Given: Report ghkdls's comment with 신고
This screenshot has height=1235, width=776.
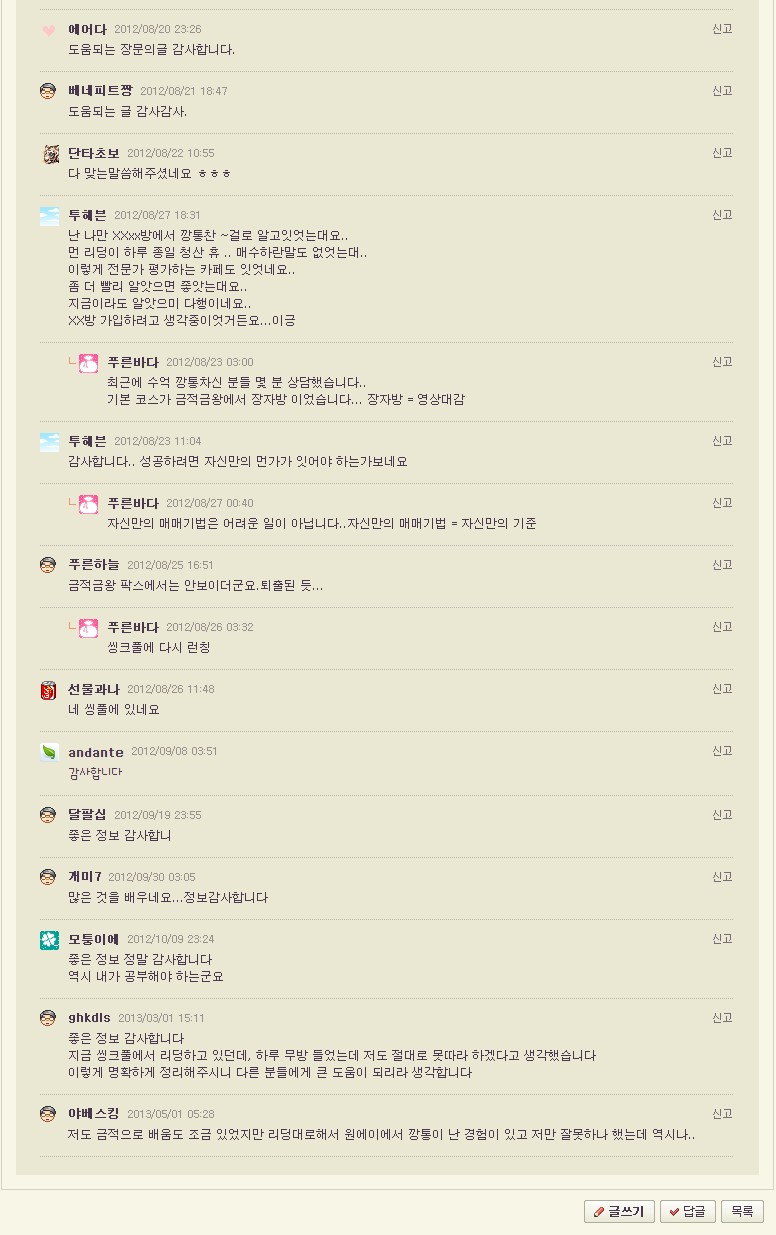Looking at the screenshot, I should [722, 1017].
